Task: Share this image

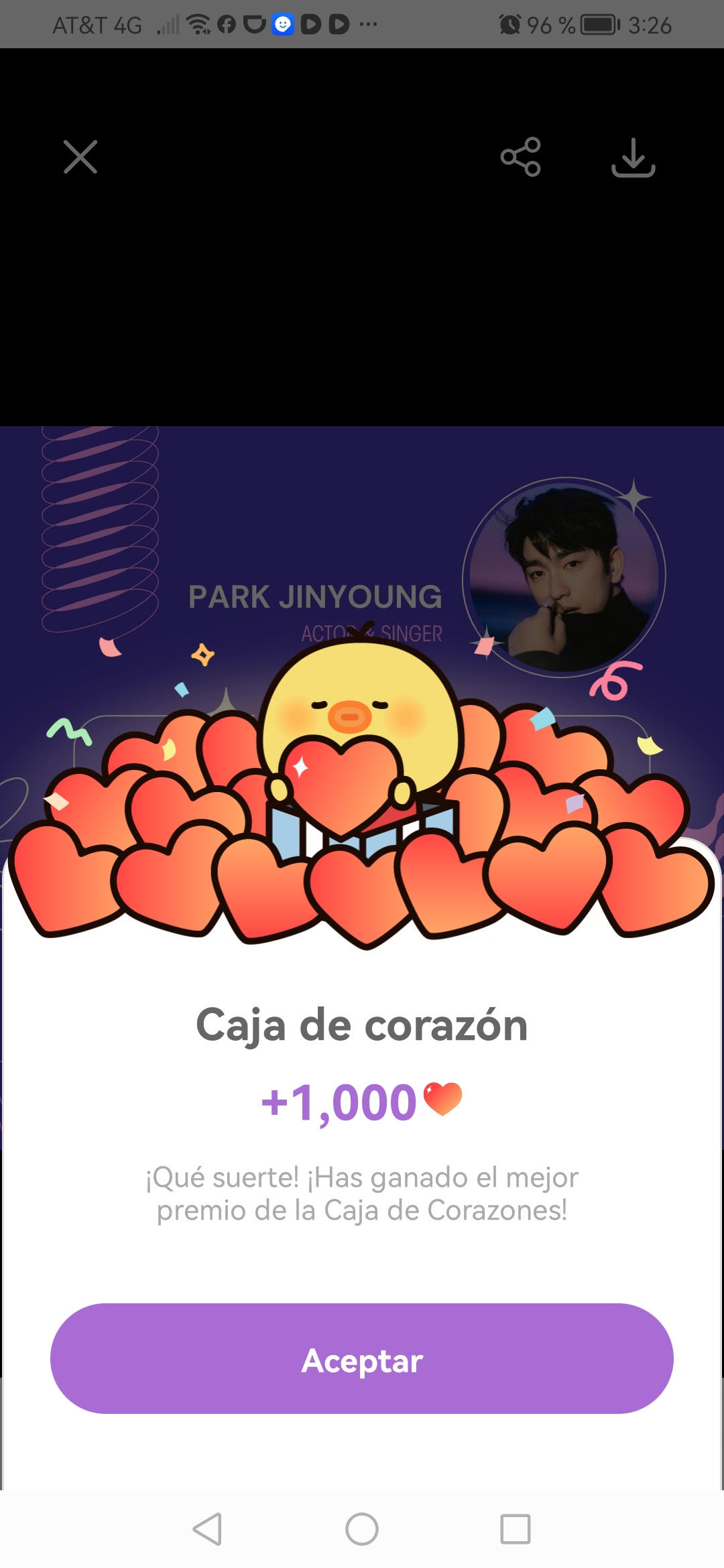Action: (x=520, y=157)
